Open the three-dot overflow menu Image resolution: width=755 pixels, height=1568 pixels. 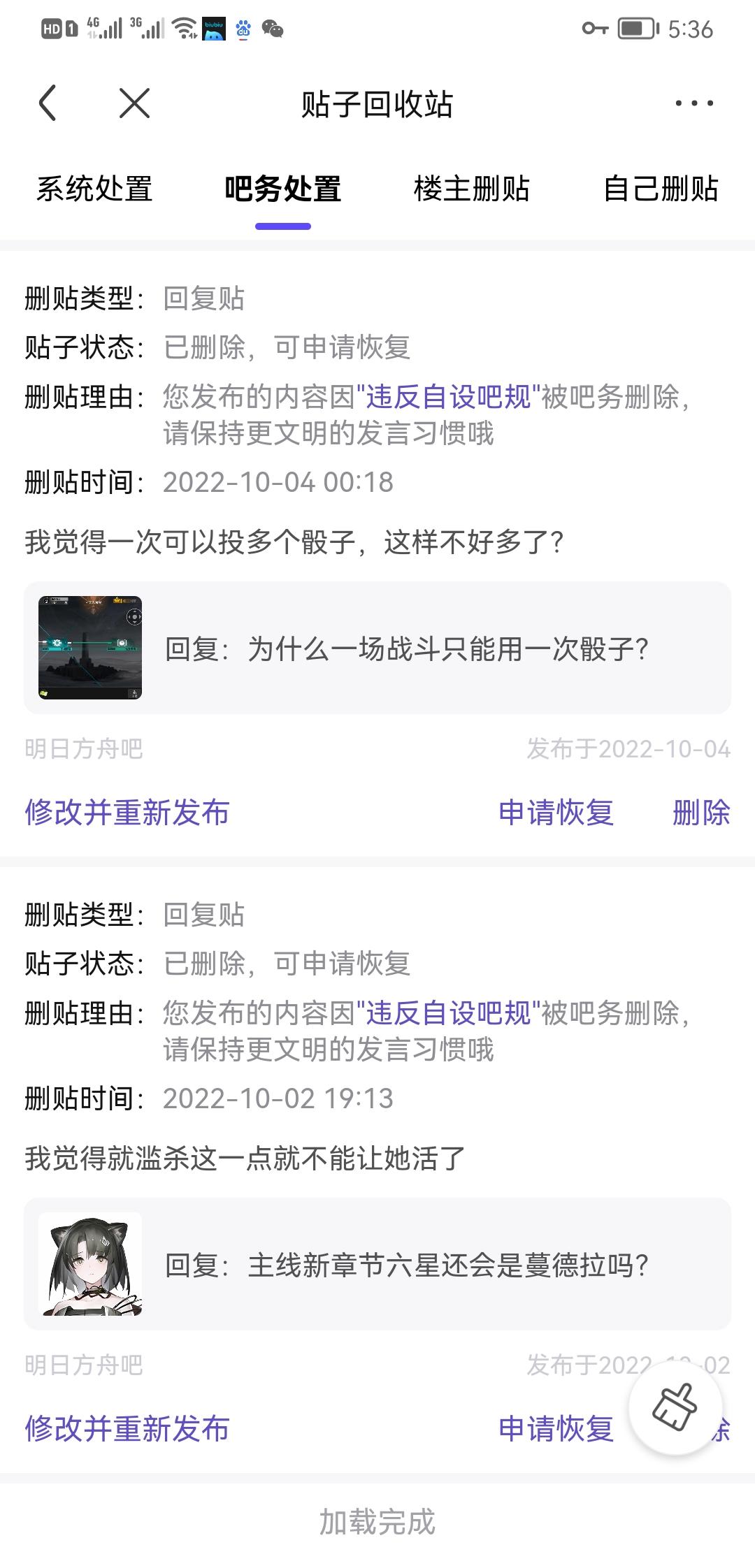click(693, 103)
